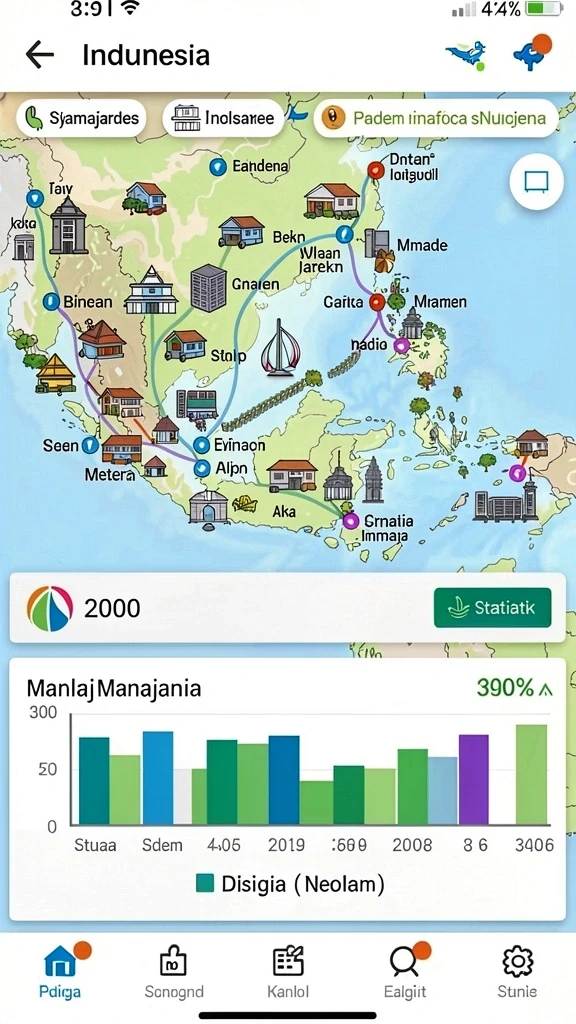Switch to the Kanlol tab
The image size is (576, 1024).
288,971
